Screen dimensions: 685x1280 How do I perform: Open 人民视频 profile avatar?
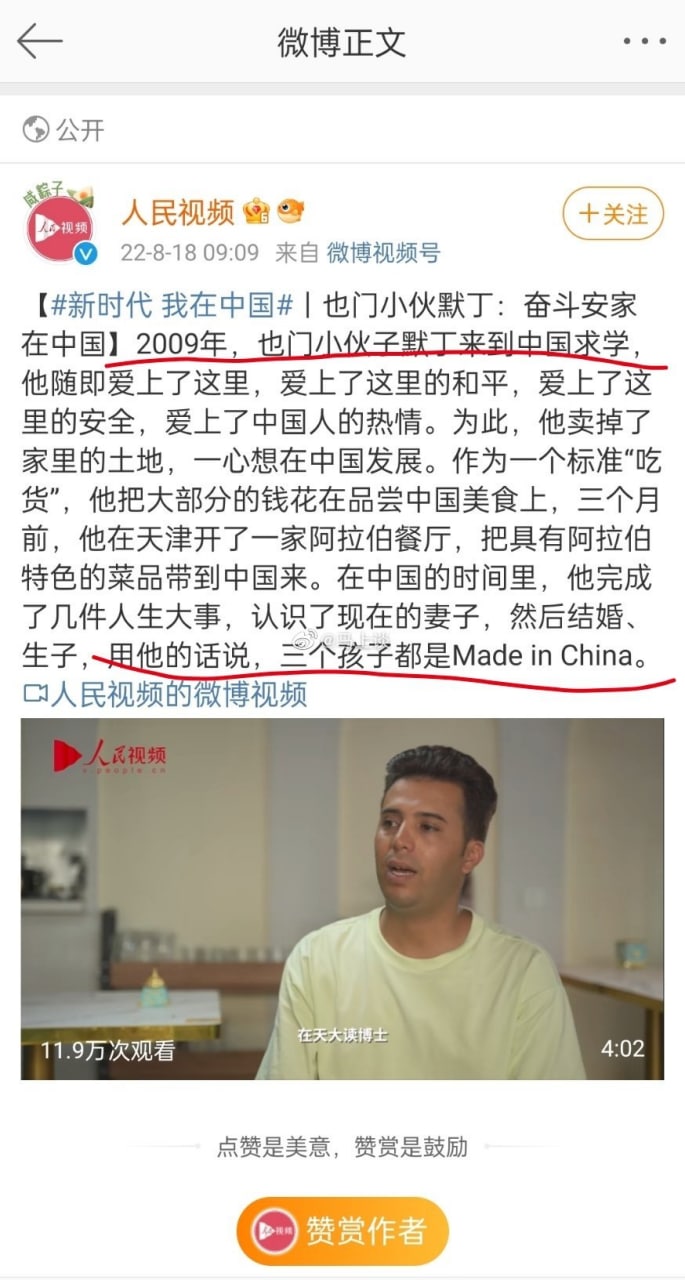pyautogui.click(x=60, y=225)
